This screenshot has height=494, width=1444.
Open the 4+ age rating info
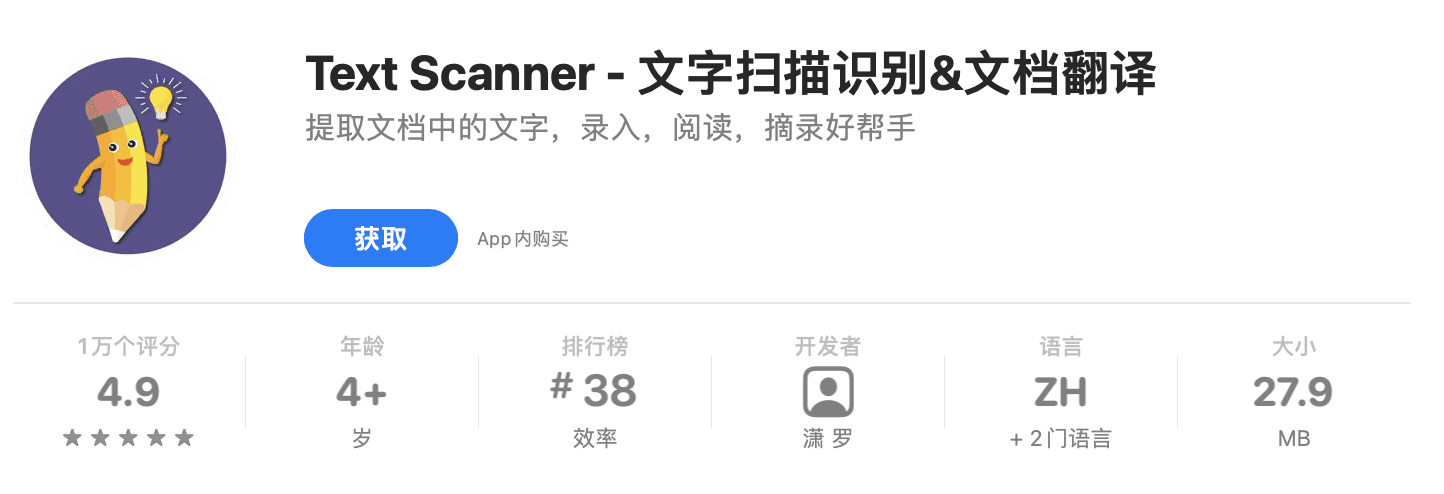(x=362, y=392)
